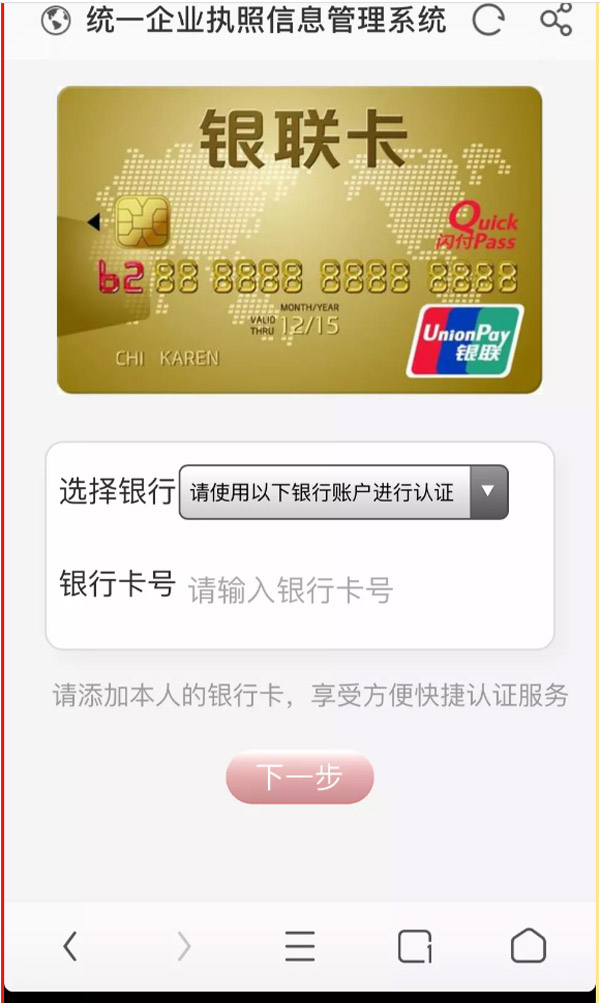Go to the browser home page
The image size is (600, 1003).
click(x=528, y=945)
